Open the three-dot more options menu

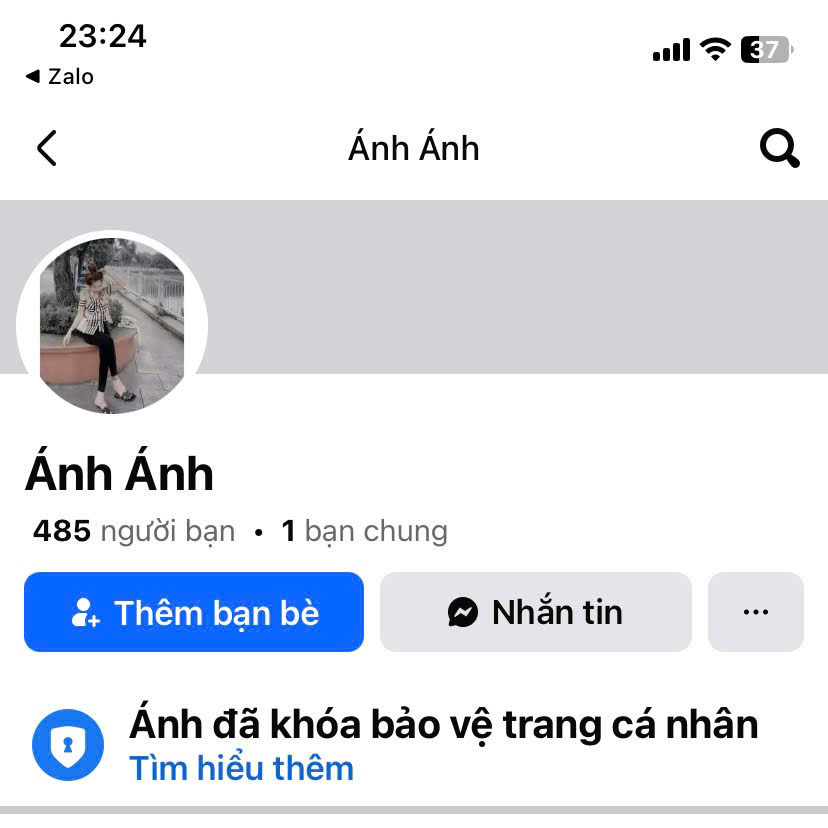[x=756, y=612]
